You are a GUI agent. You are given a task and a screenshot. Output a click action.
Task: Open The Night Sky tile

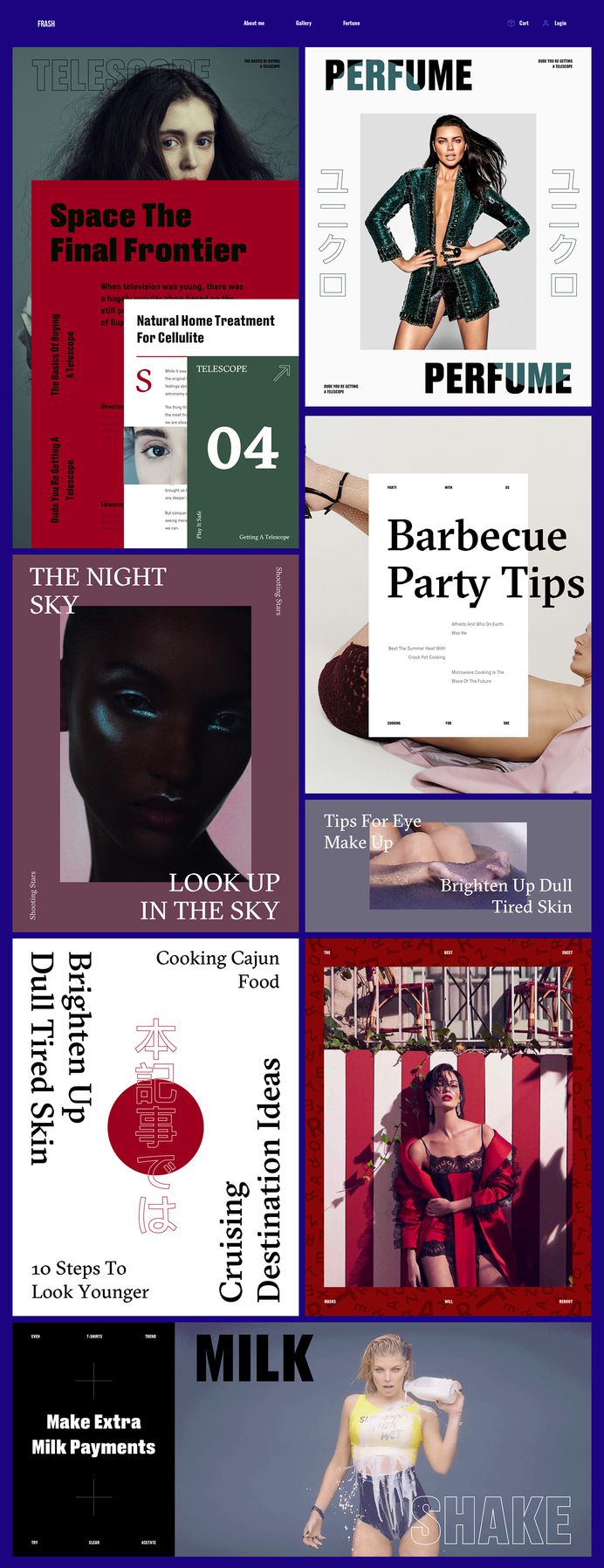click(x=155, y=743)
